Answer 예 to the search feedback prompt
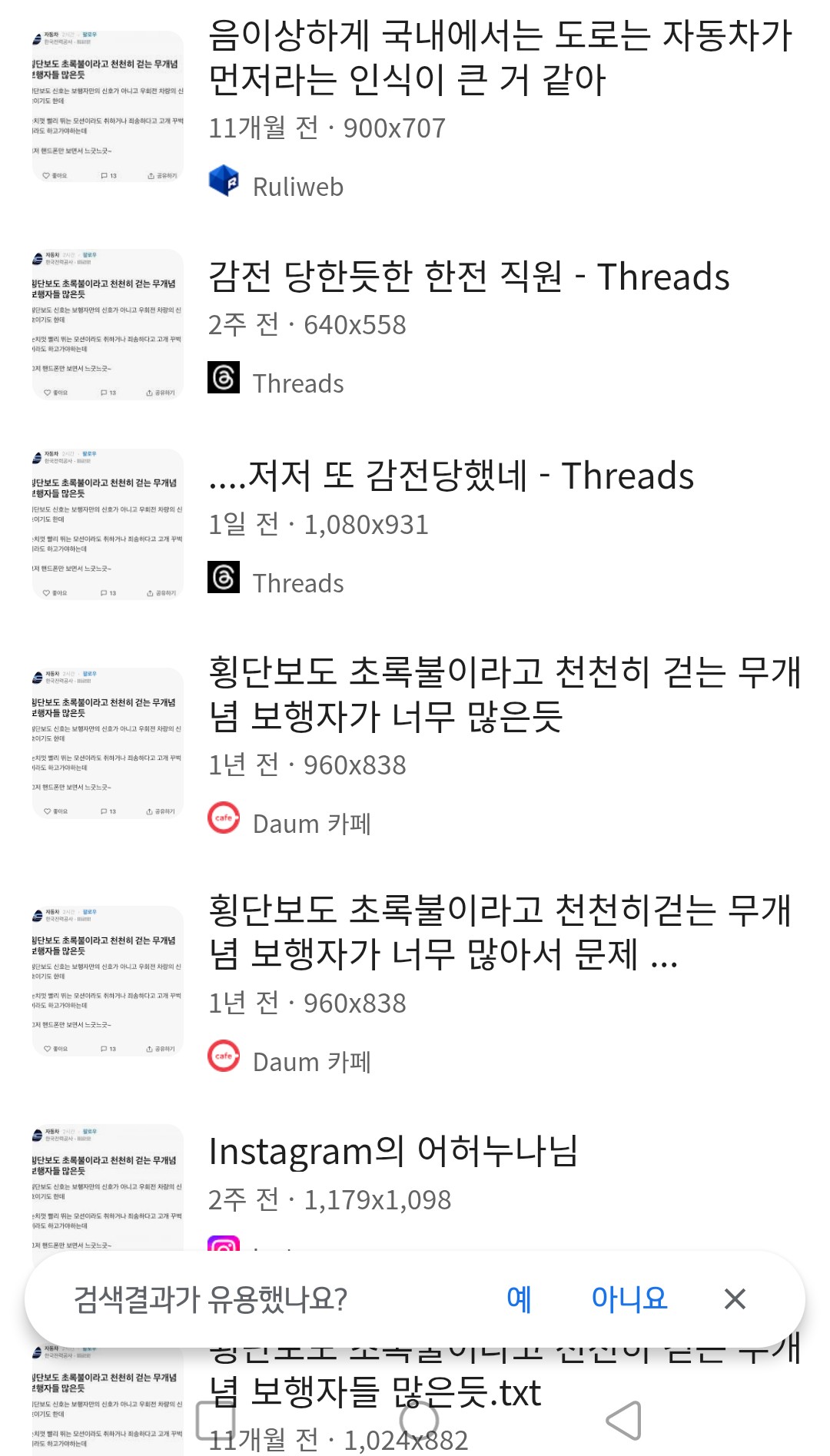 519,1298
